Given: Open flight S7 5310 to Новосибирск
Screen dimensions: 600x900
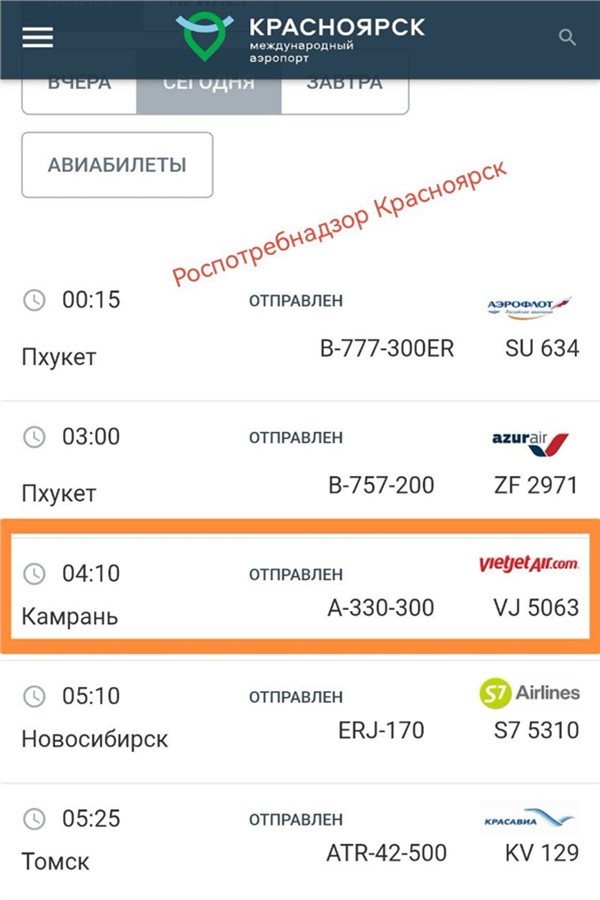Looking at the screenshot, I should click(x=300, y=717).
